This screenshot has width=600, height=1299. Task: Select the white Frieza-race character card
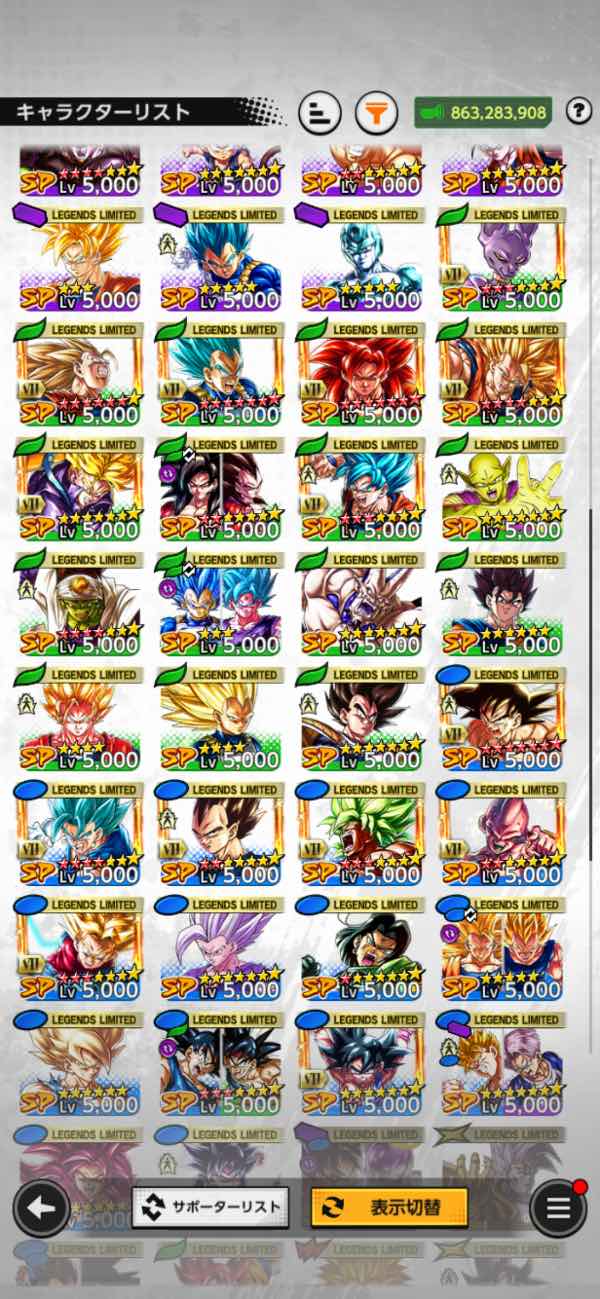pyautogui.click(x=360, y=260)
